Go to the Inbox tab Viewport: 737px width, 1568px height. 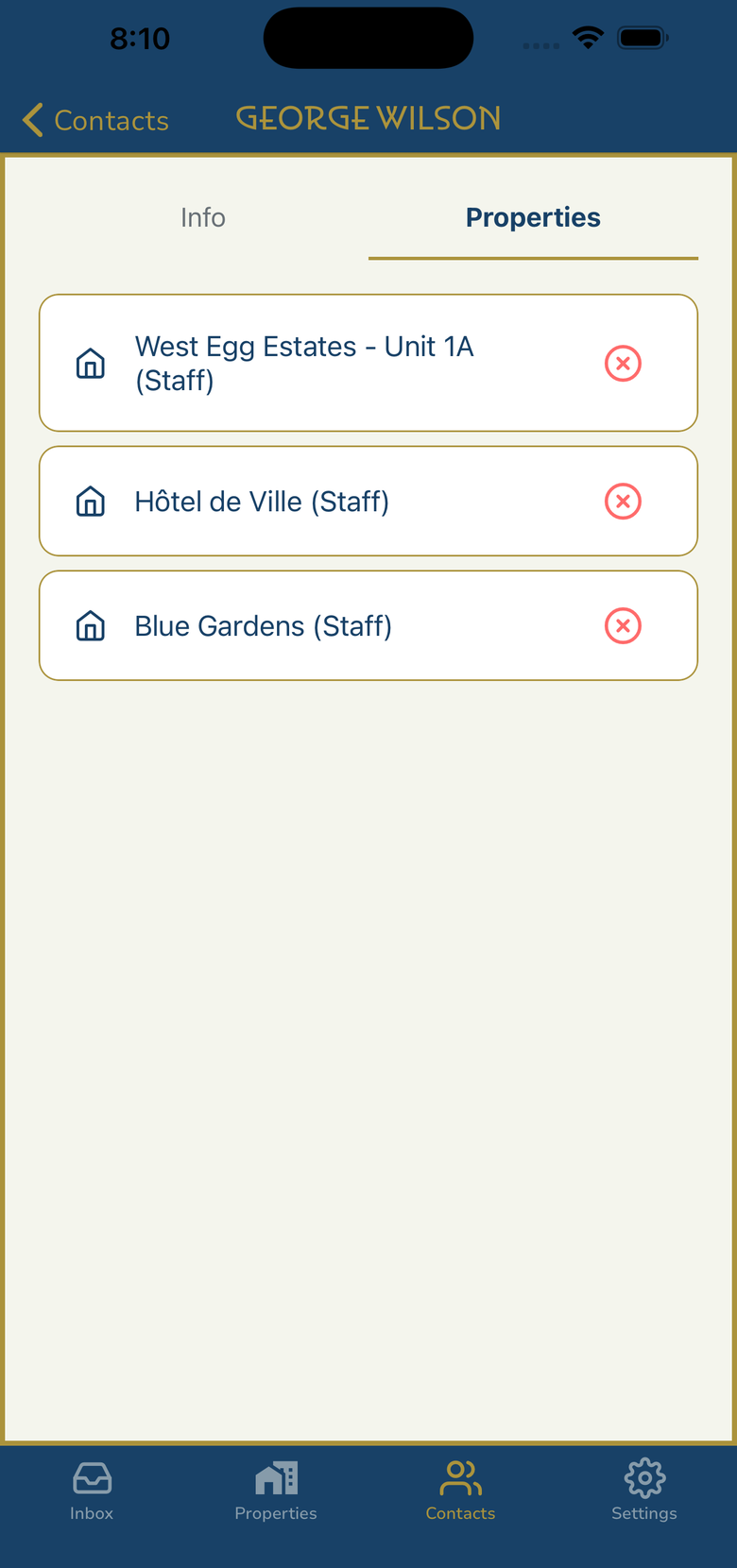coord(92,1491)
